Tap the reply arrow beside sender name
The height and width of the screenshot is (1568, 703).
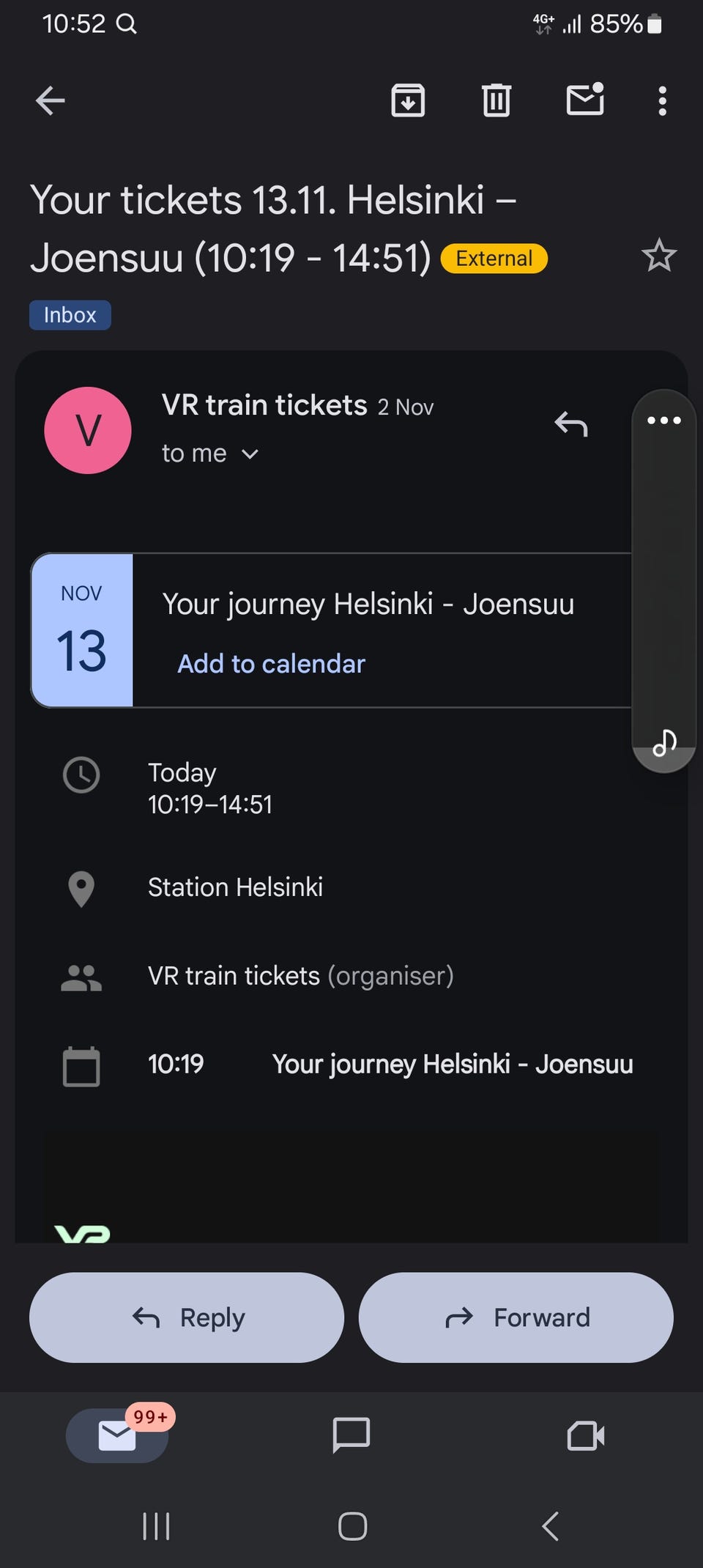point(571,424)
